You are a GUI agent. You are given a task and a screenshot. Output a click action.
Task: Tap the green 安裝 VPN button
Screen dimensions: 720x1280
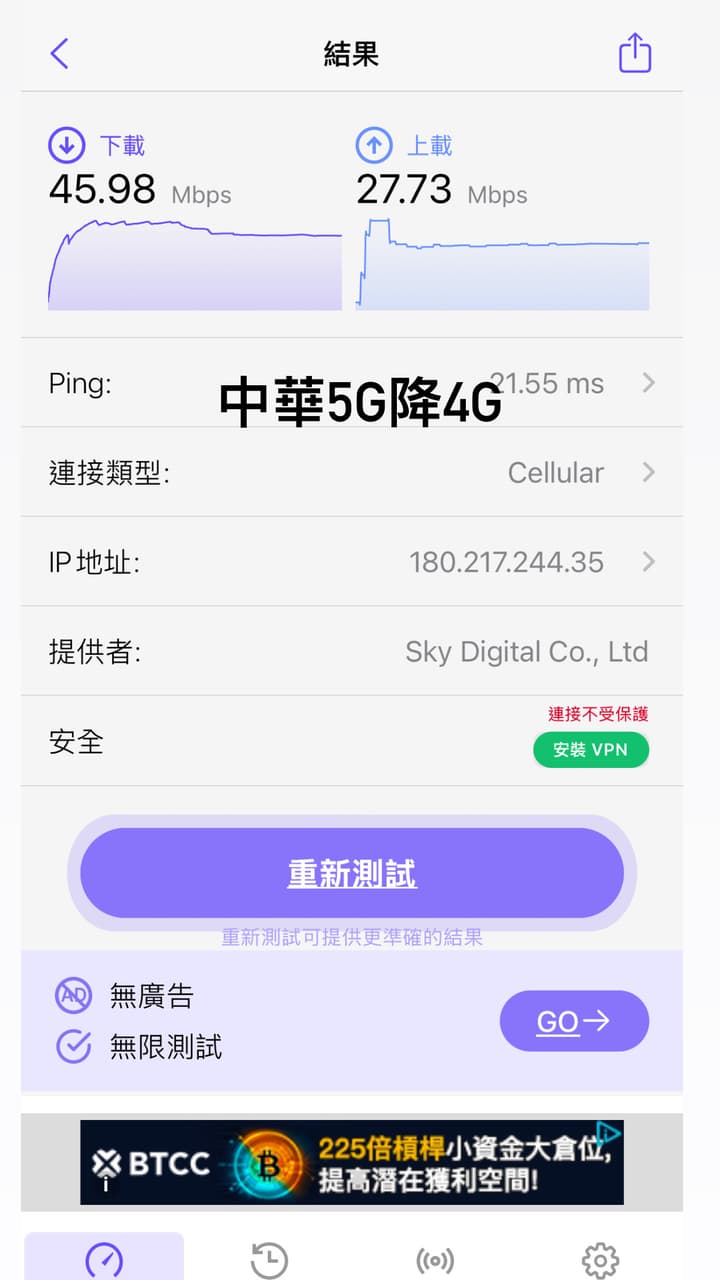tap(590, 750)
